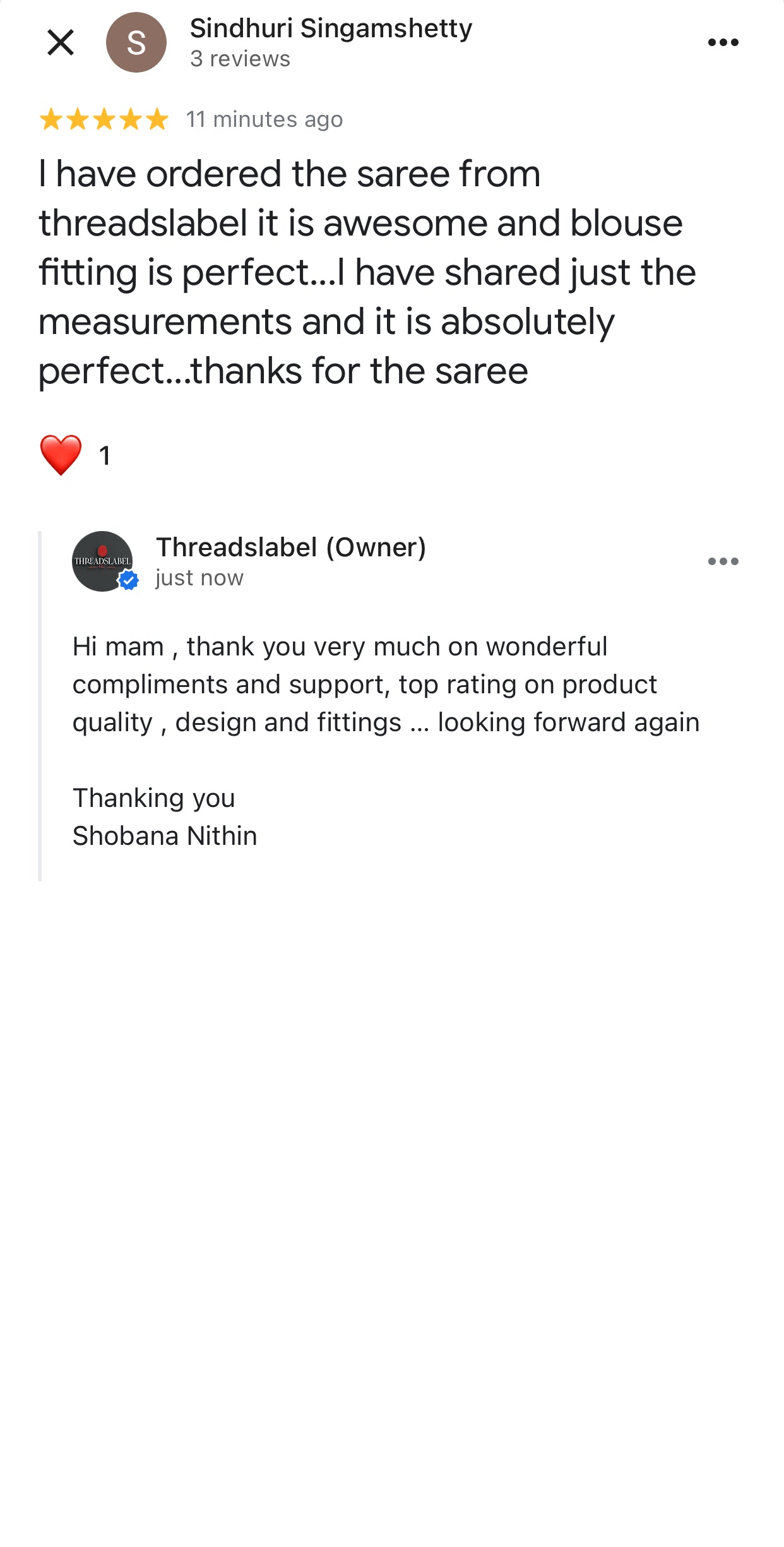Tap the red heart reaction
Screen dimensions: 784x1547
pos(61,455)
